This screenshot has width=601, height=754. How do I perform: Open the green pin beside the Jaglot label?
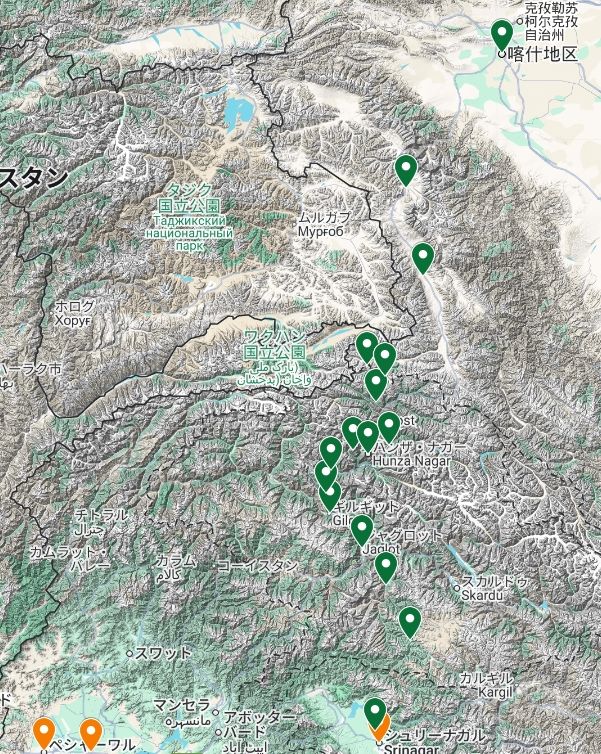362,529
